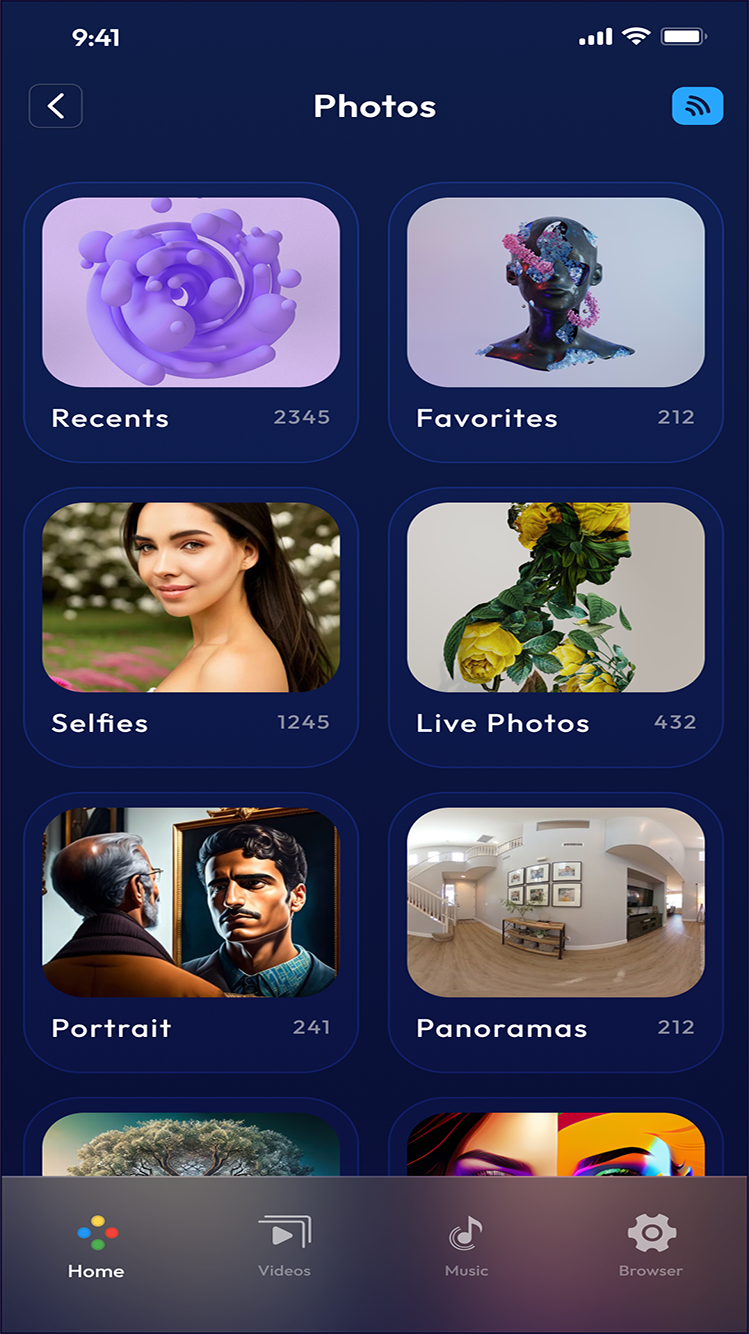Open the Recents album
Image resolution: width=749 pixels, height=1334 pixels.
(191, 322)
